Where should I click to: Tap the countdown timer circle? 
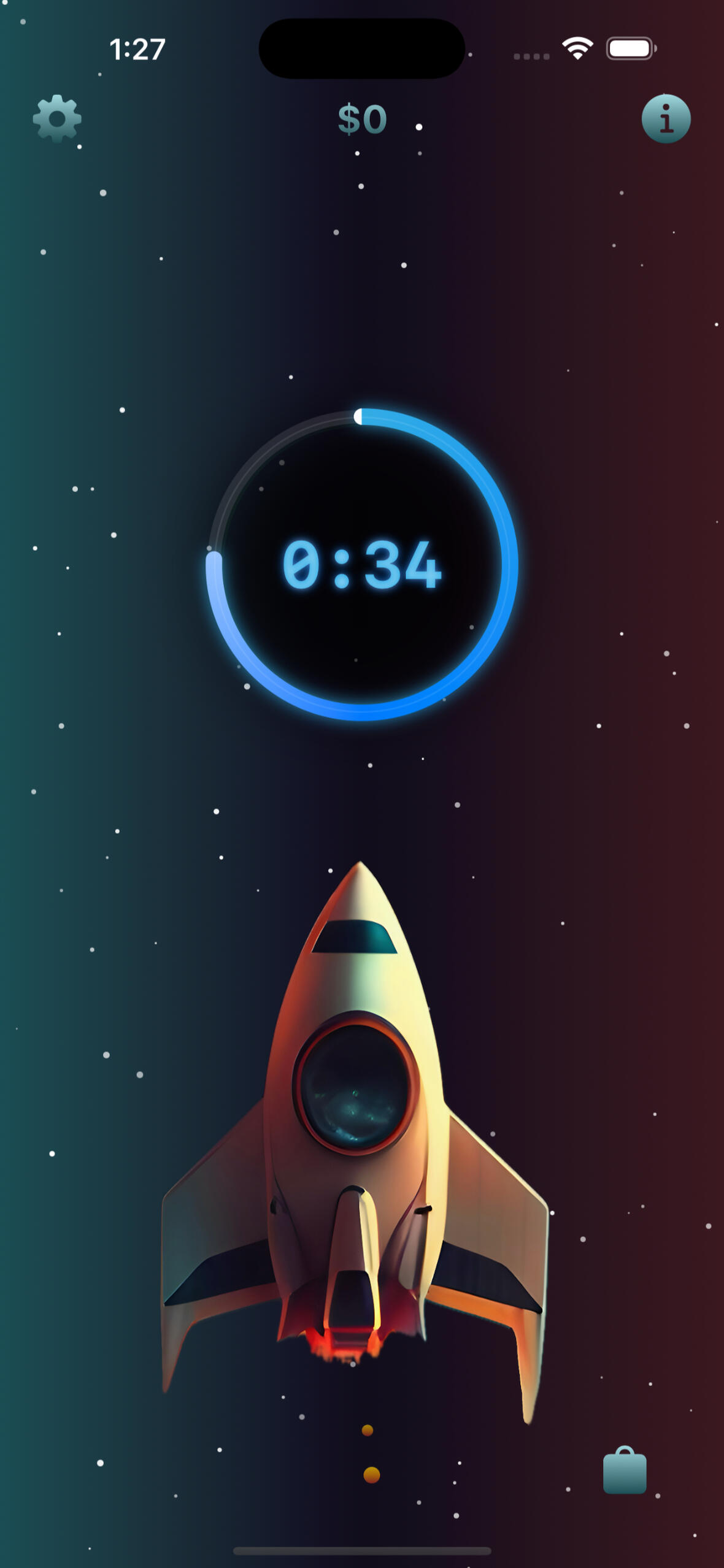pos(362,564)
